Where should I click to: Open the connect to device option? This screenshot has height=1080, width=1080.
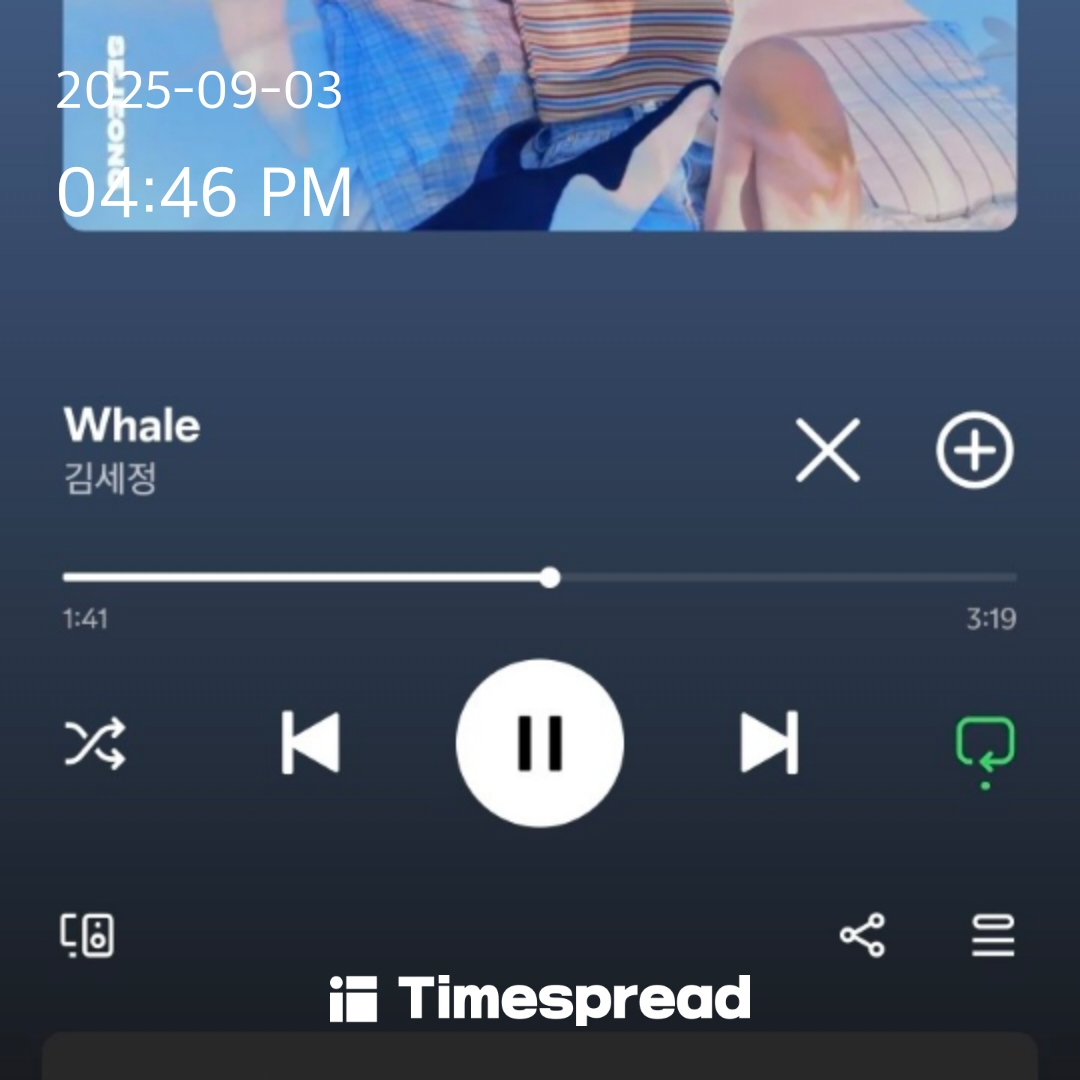[x=87, y=936]
